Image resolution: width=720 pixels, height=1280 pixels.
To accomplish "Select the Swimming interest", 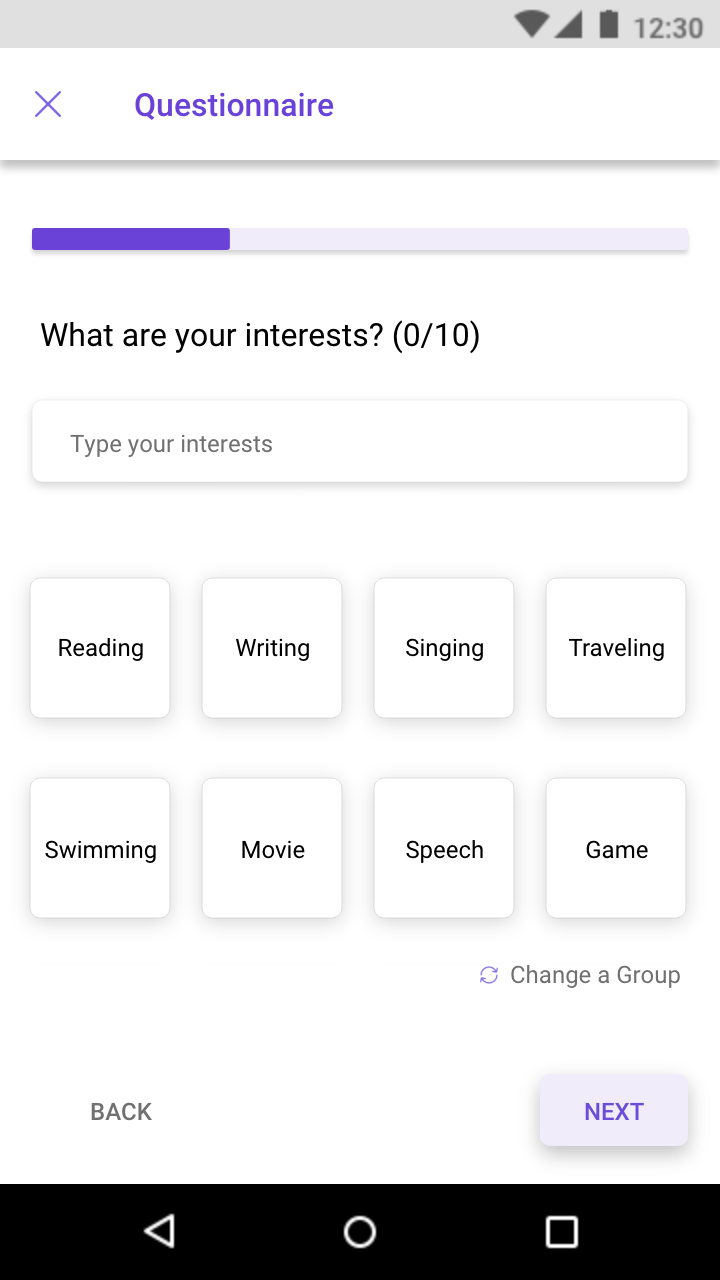I will (100, 848).
